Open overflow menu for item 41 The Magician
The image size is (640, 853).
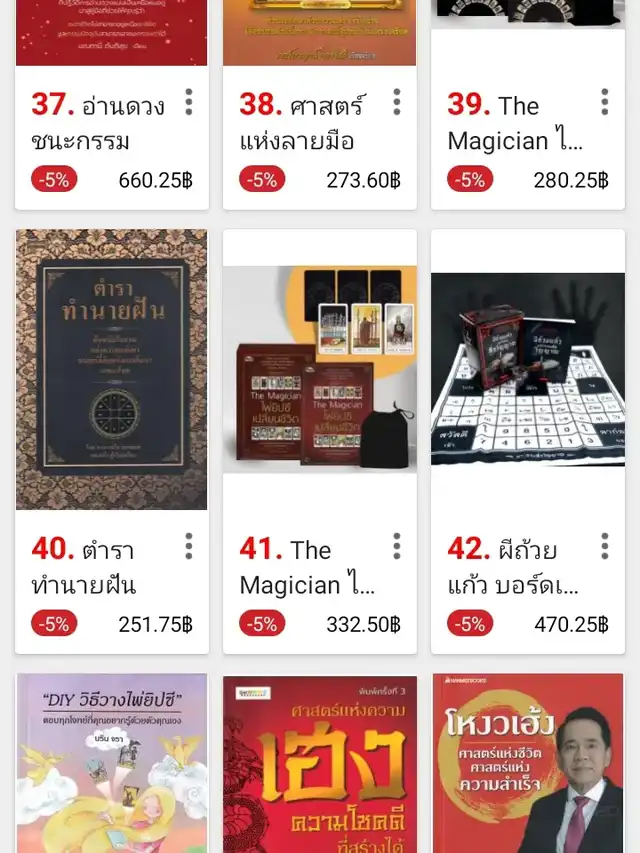[396, 546]
